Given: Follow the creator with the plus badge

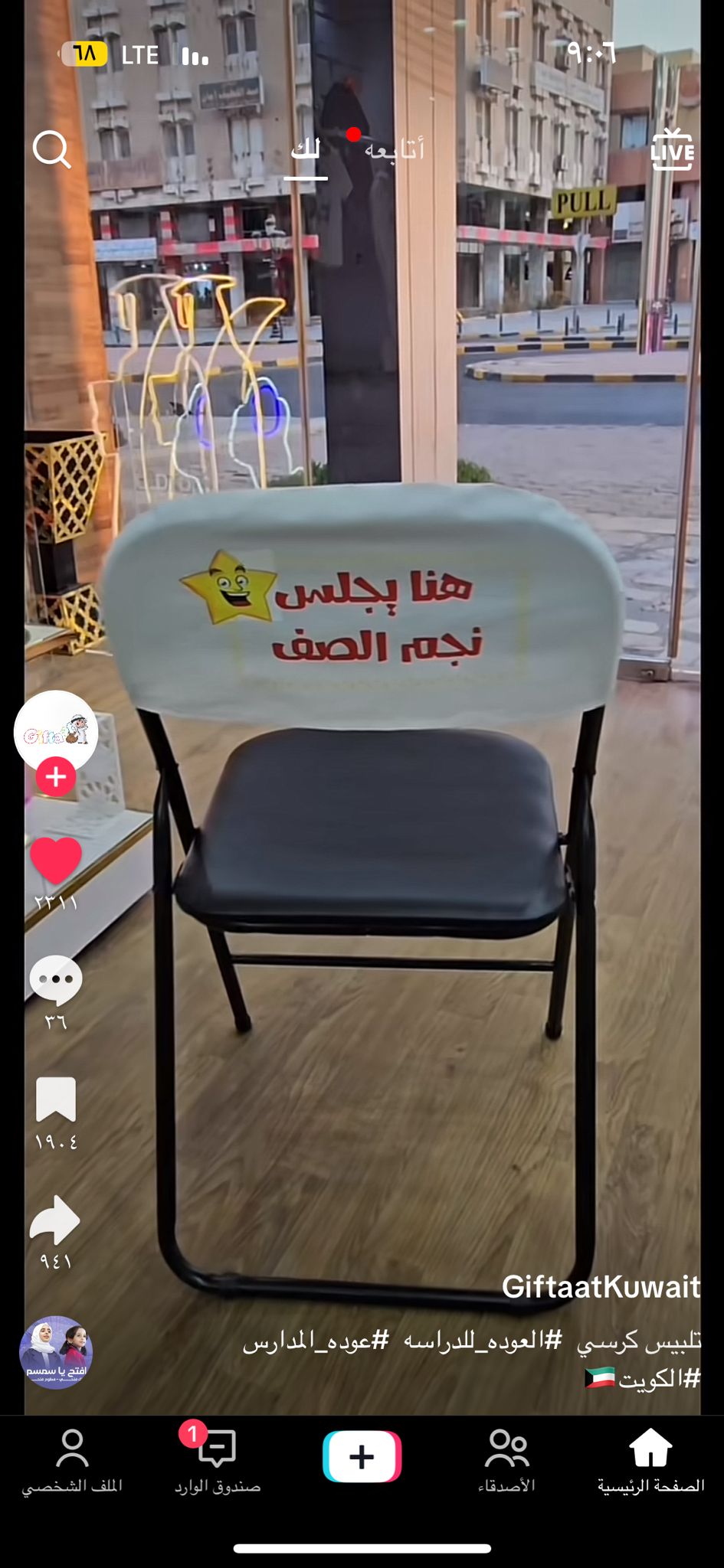Looking at the screenshot, I should pyautogui.click(x=56, y=777).
